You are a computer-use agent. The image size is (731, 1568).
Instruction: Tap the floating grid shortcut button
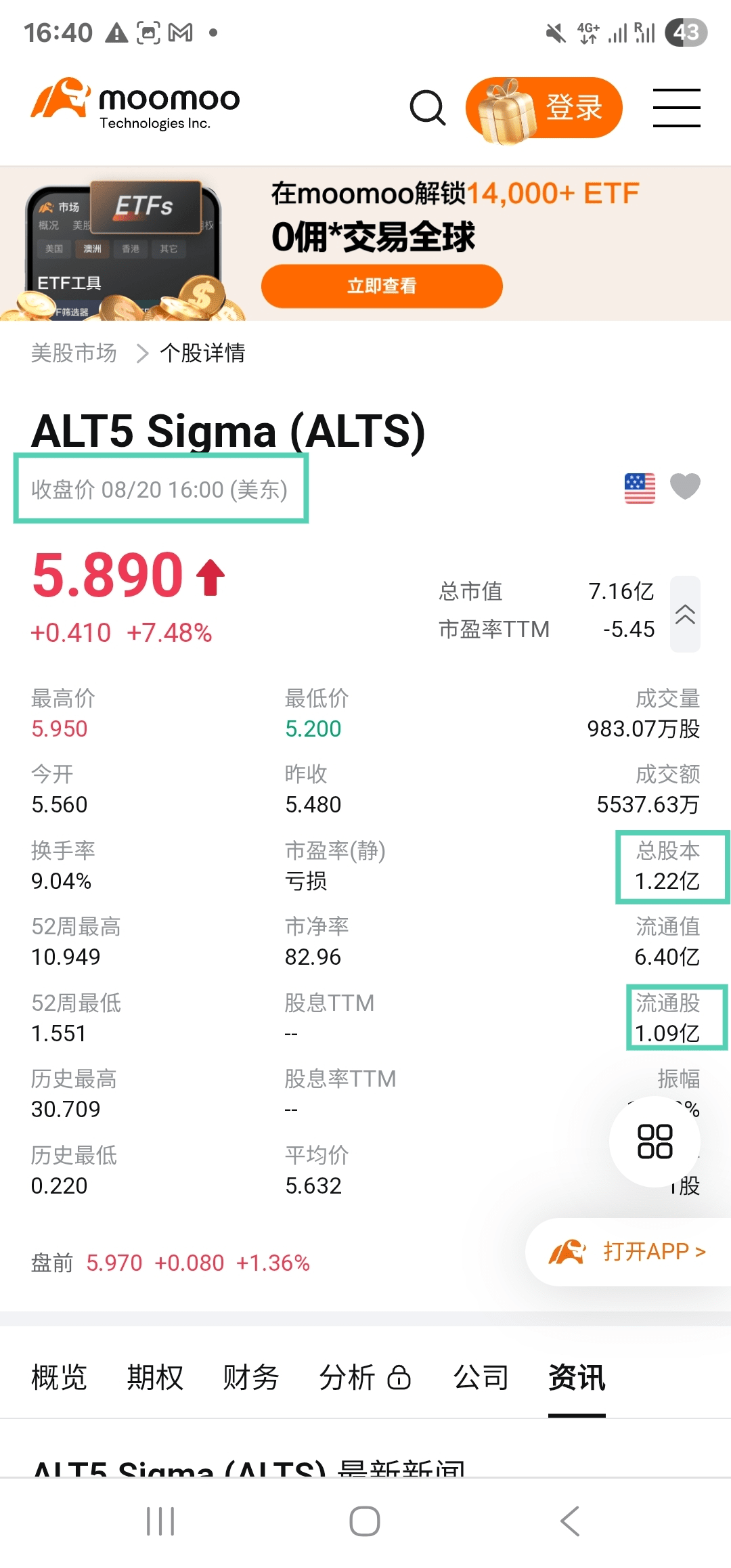click(655, 1141)
